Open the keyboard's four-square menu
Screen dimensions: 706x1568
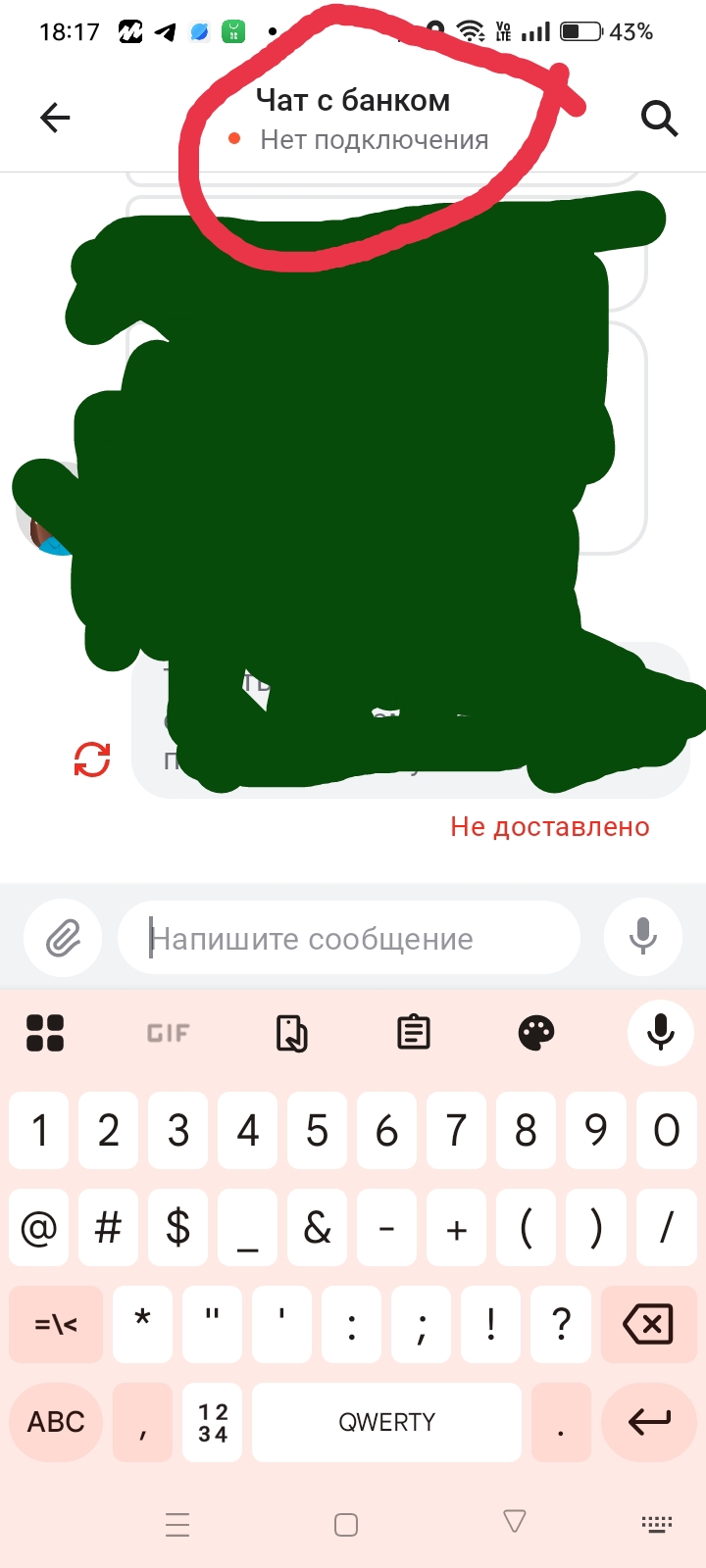tap(45, 1033)
